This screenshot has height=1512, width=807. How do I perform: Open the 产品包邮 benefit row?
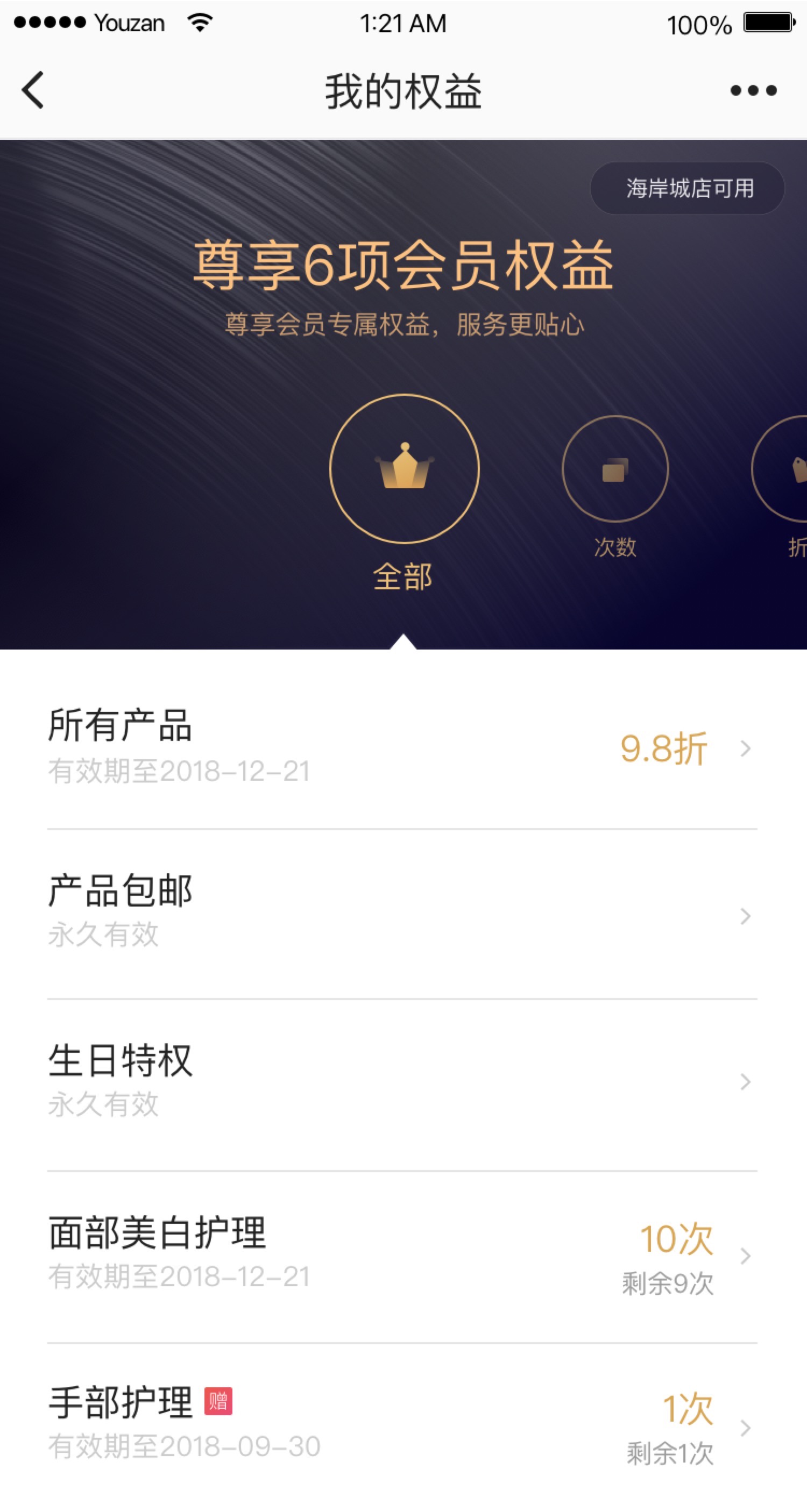pos(402,915)
